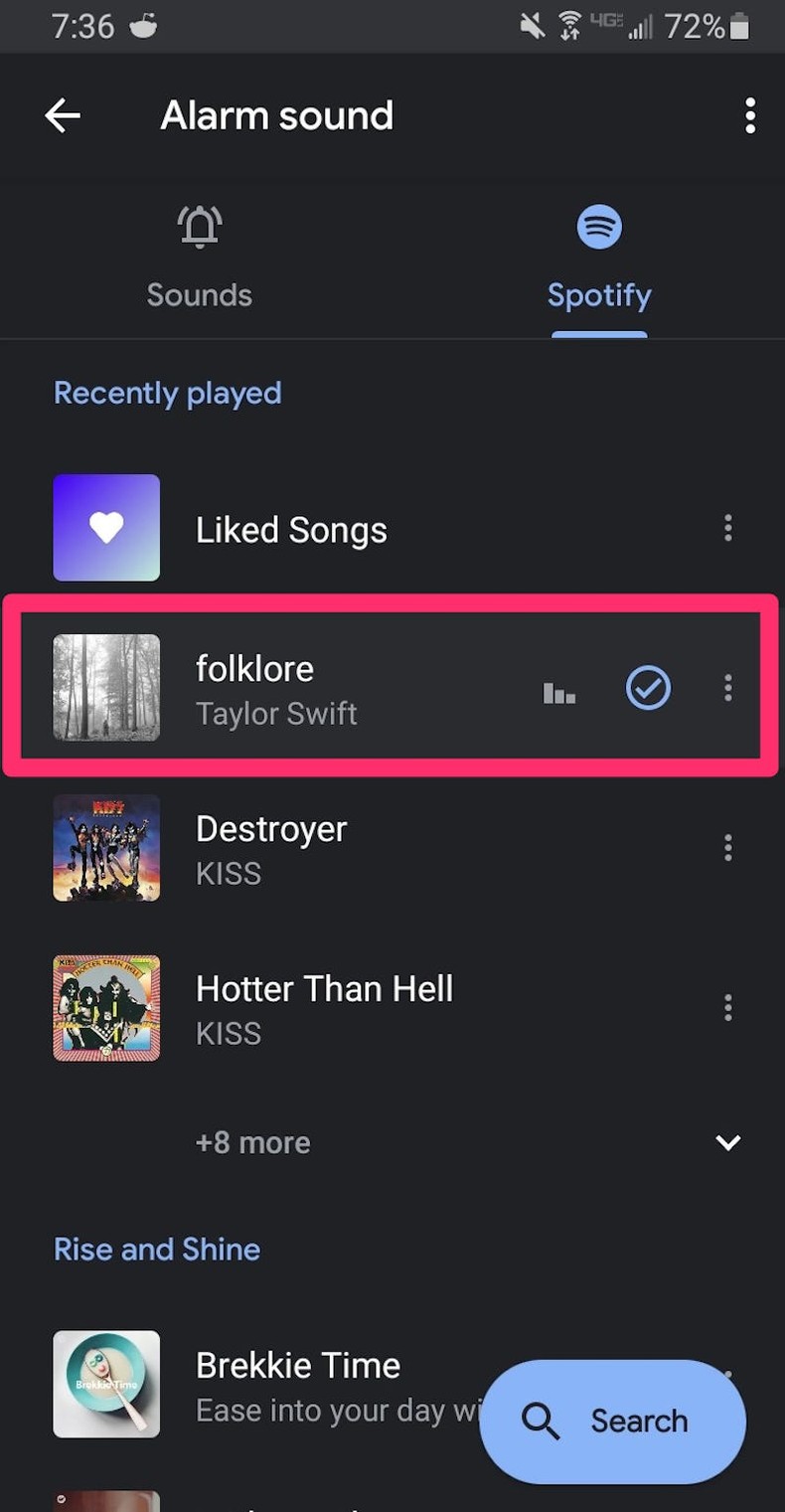Tap +8 more to reveal hidden items
The image size is (785, 1512).
pyautogui.click(x=252, y=1141)
